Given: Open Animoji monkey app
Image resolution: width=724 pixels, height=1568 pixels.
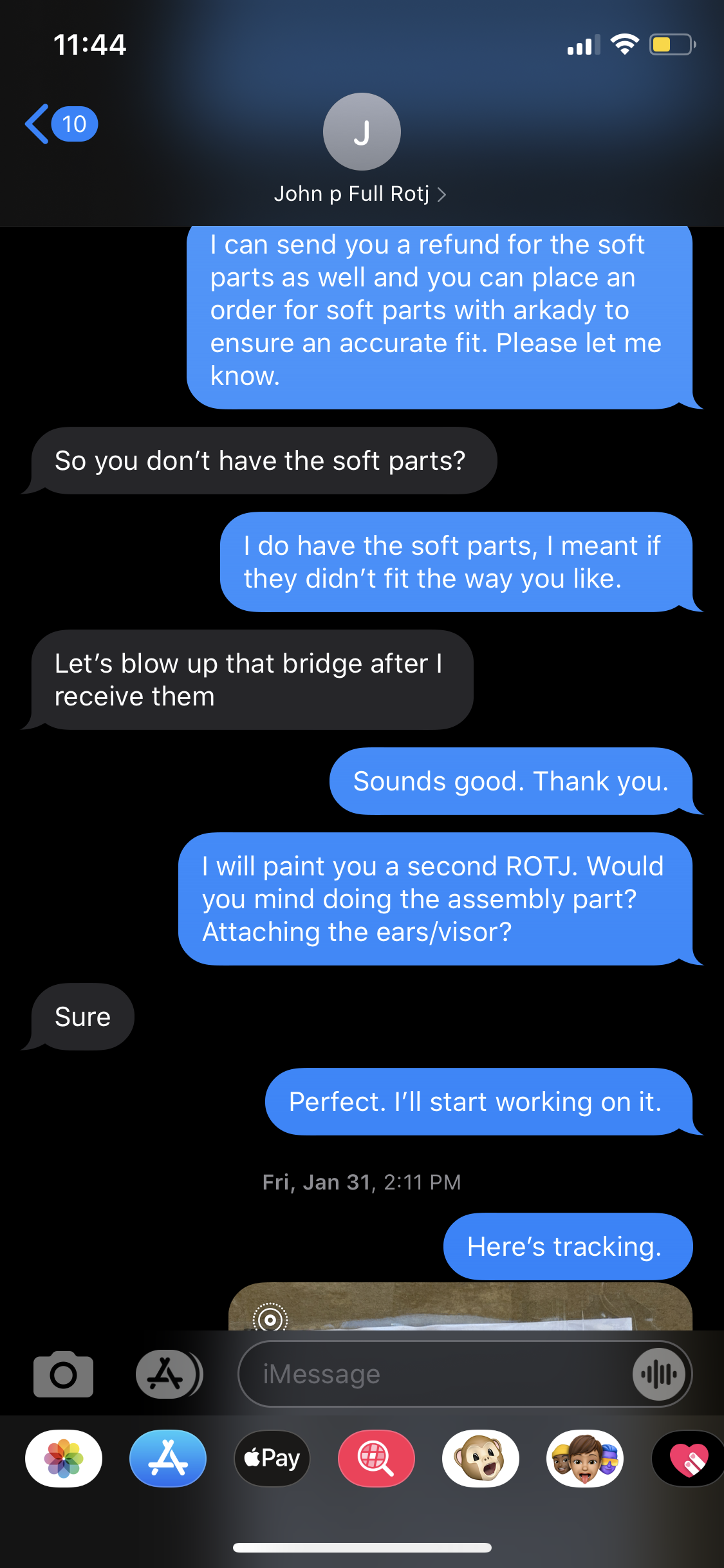Looking at the screenshot, I should (481, 1458).
